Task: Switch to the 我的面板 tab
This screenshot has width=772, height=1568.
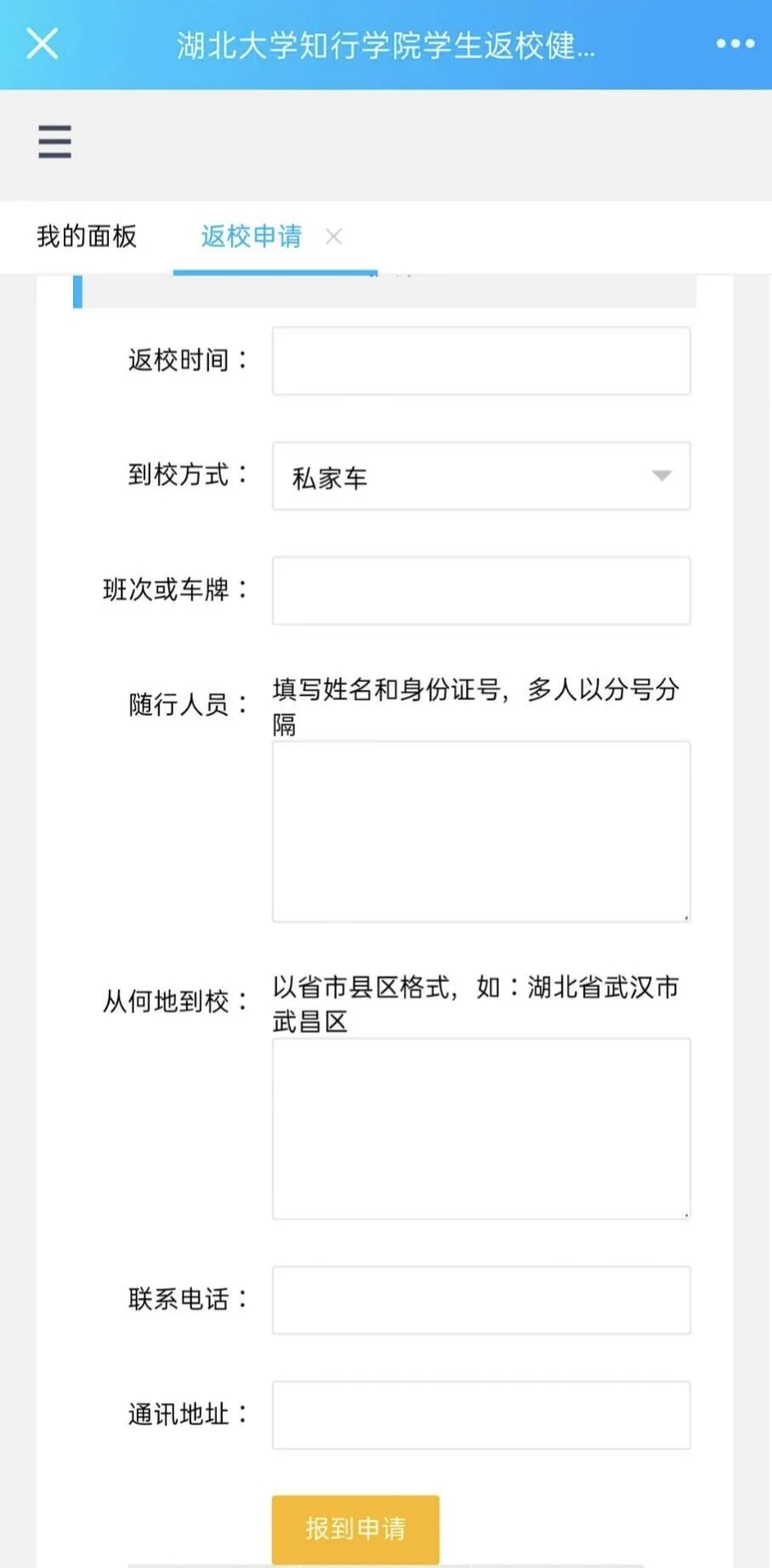Action: point(87,236)
